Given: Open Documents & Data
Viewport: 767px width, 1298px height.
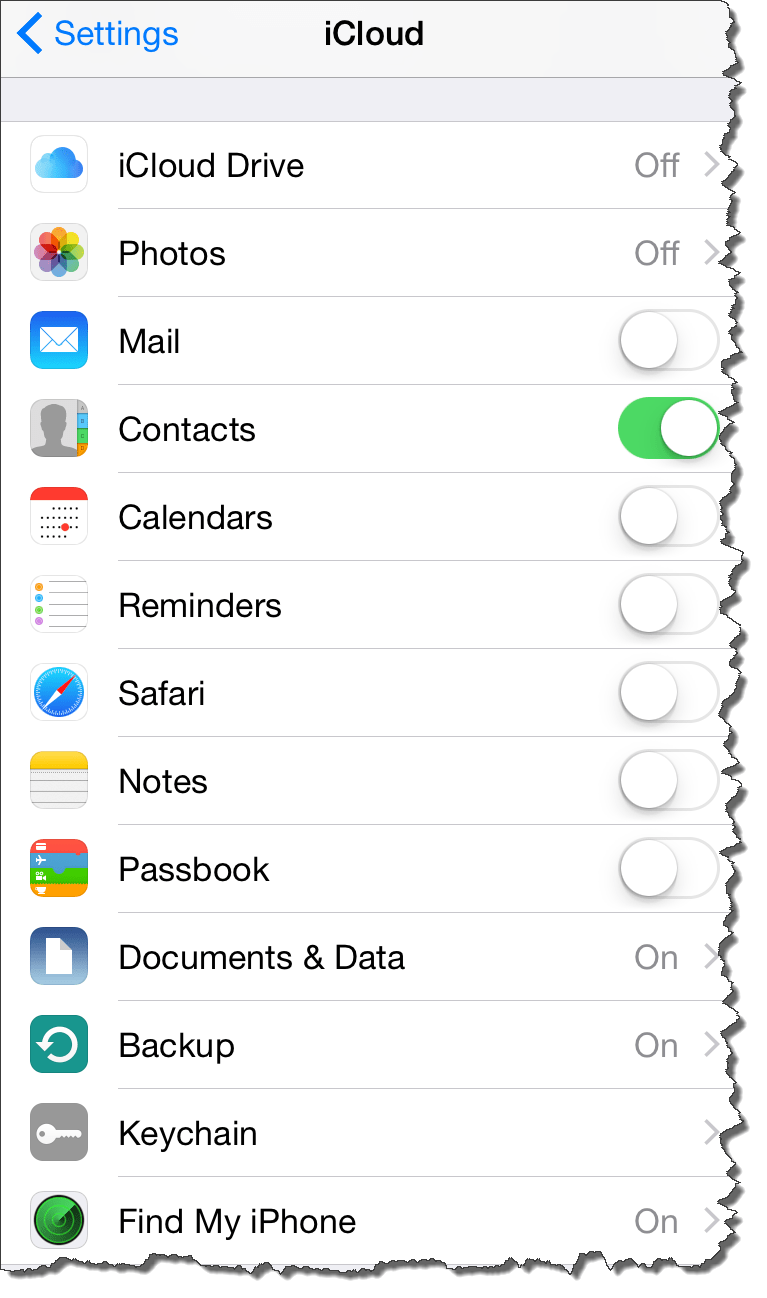Looking at the screenshot, I should pos(380,957).
